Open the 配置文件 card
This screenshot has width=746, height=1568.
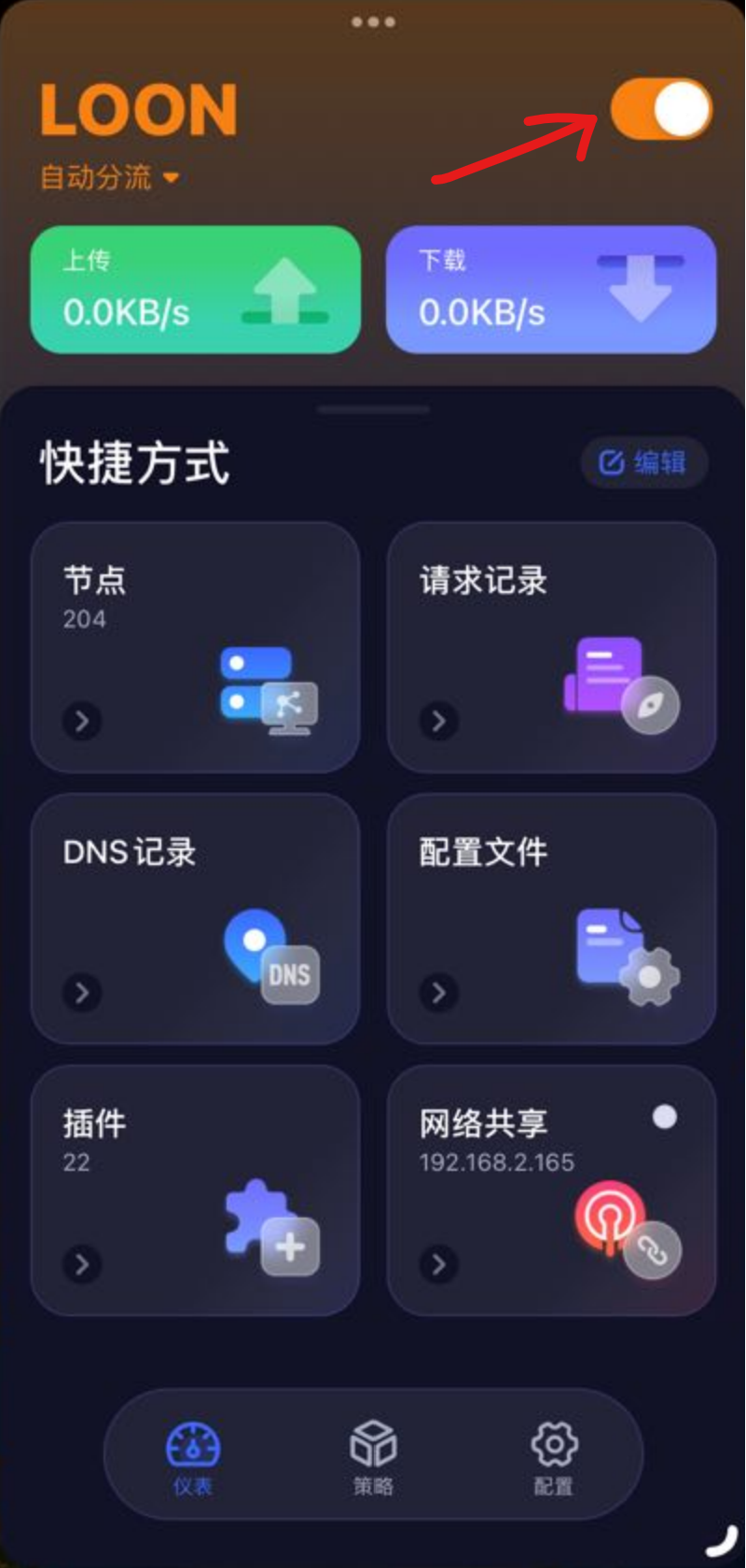(x=551, y=918)
